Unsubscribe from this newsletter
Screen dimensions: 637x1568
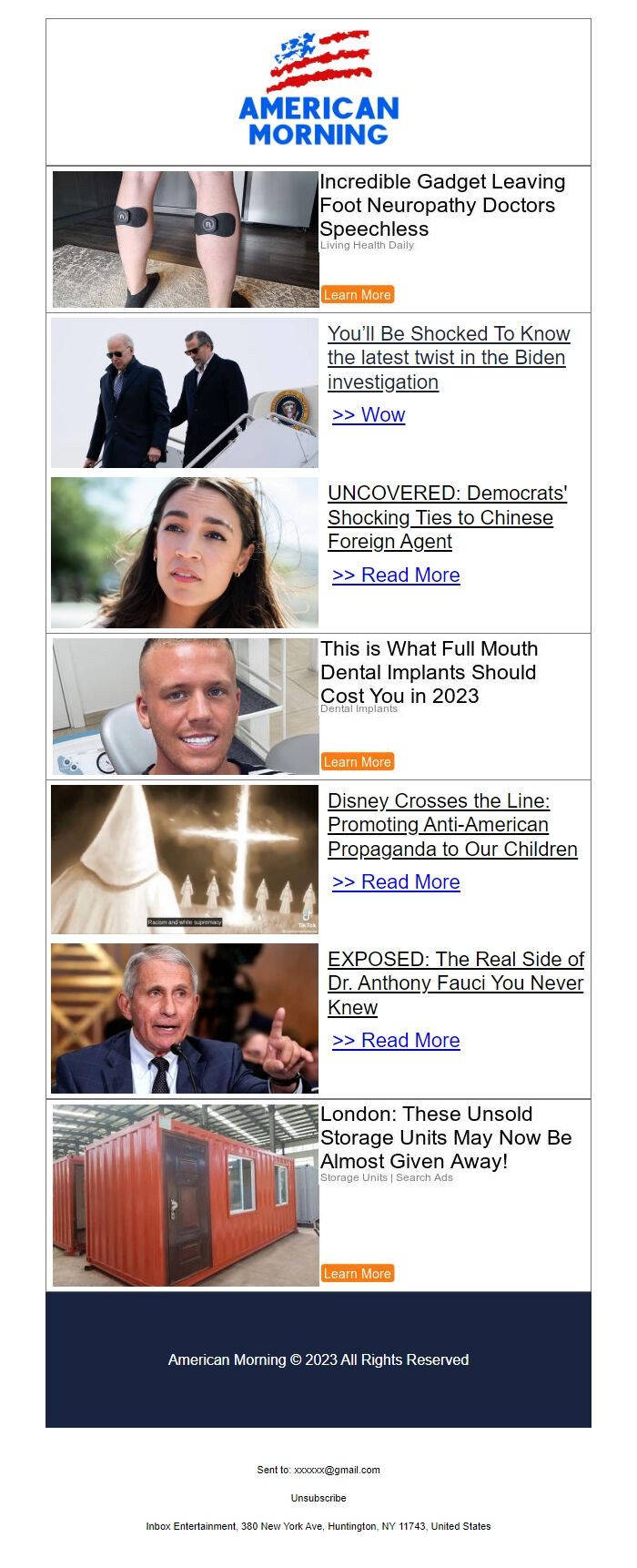pos(318,1498)
